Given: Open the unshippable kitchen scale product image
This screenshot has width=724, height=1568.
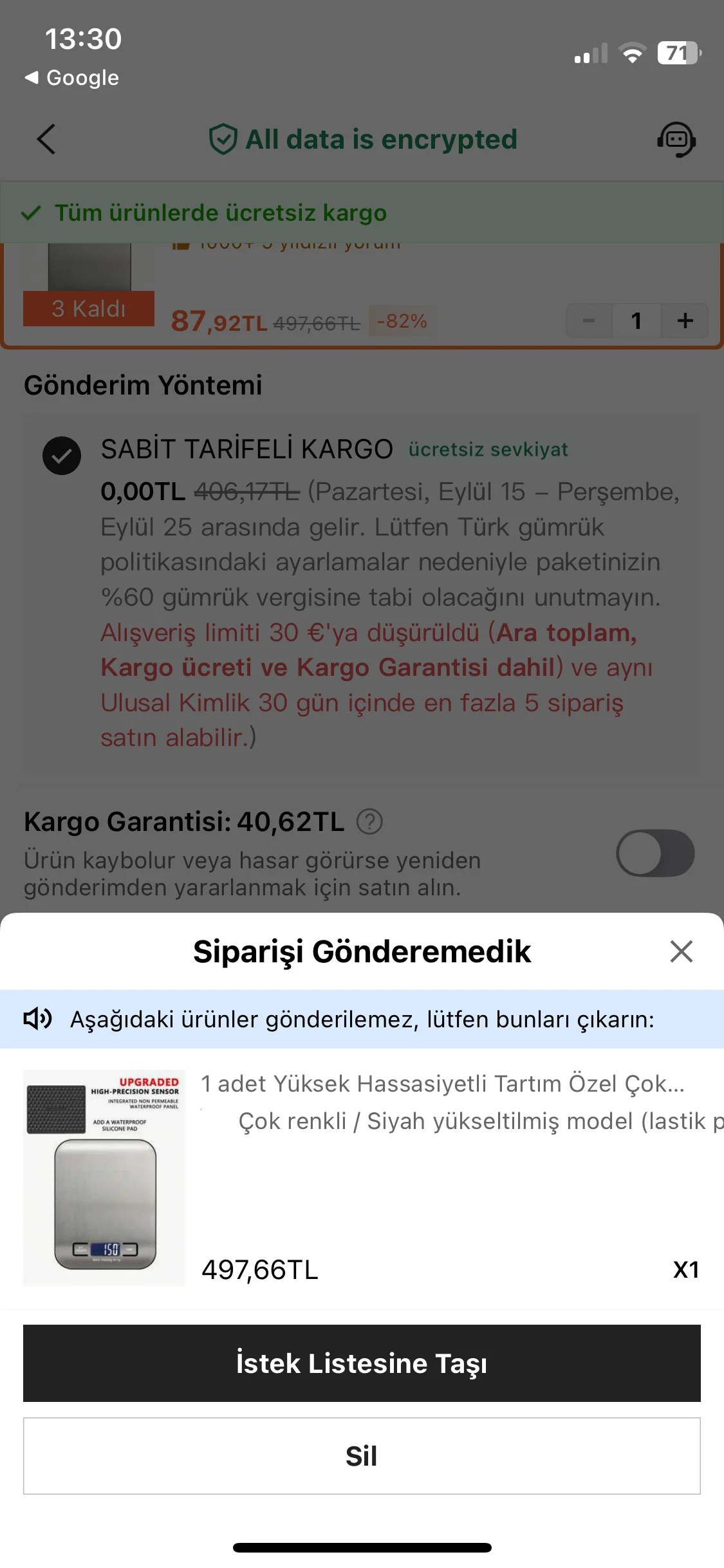Looking at the screenshot, I should tap(104, 1177).
